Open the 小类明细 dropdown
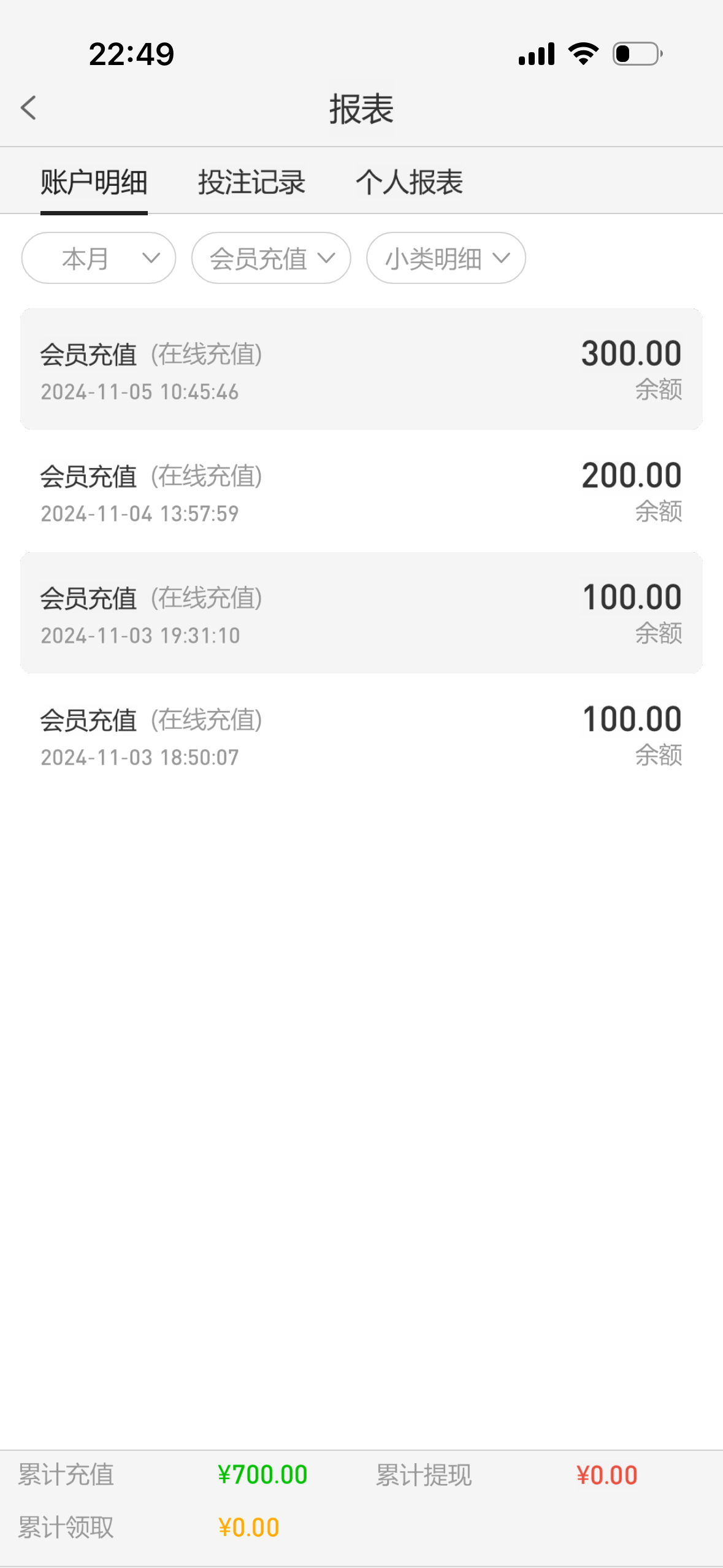 [446, 258]
